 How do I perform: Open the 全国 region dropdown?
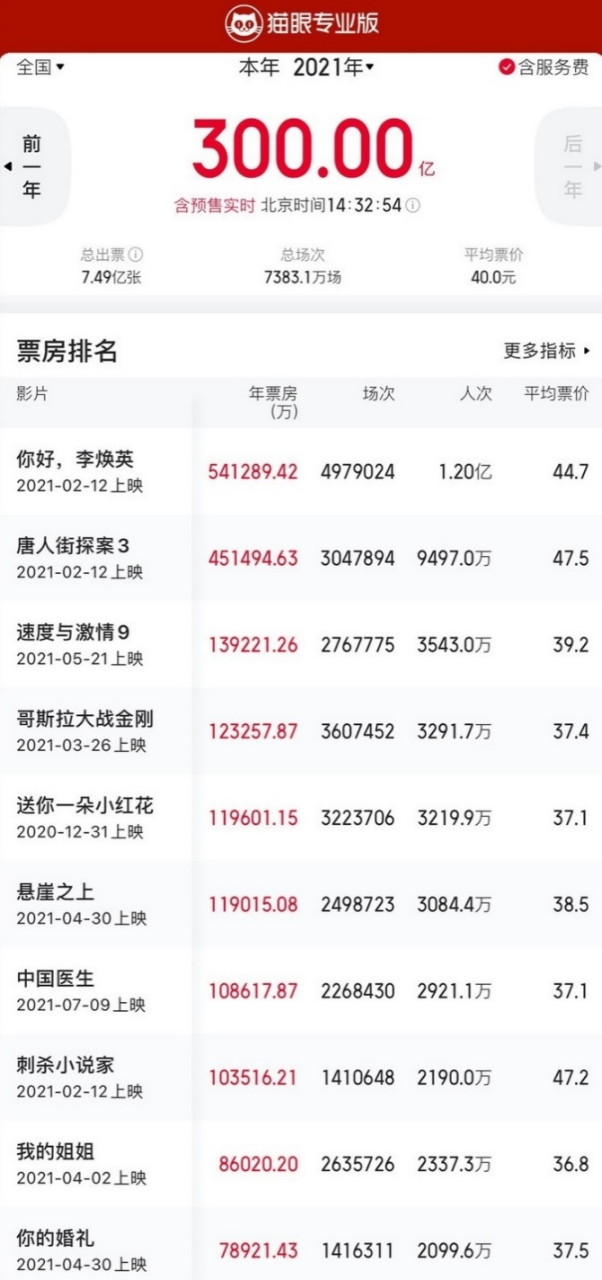(x=40, y=67)
